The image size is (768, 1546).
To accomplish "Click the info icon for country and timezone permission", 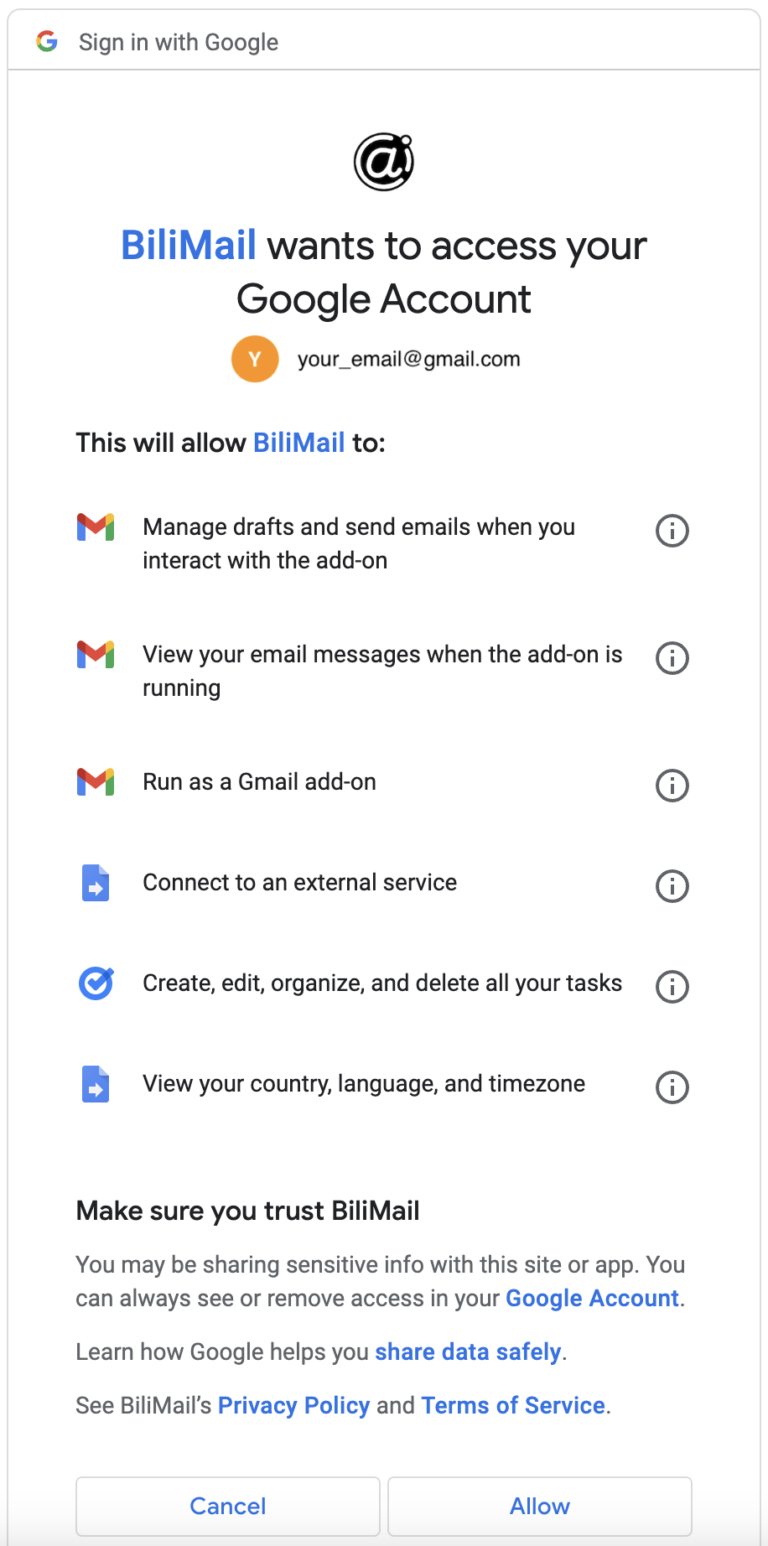I will (x=671, y=1087).
